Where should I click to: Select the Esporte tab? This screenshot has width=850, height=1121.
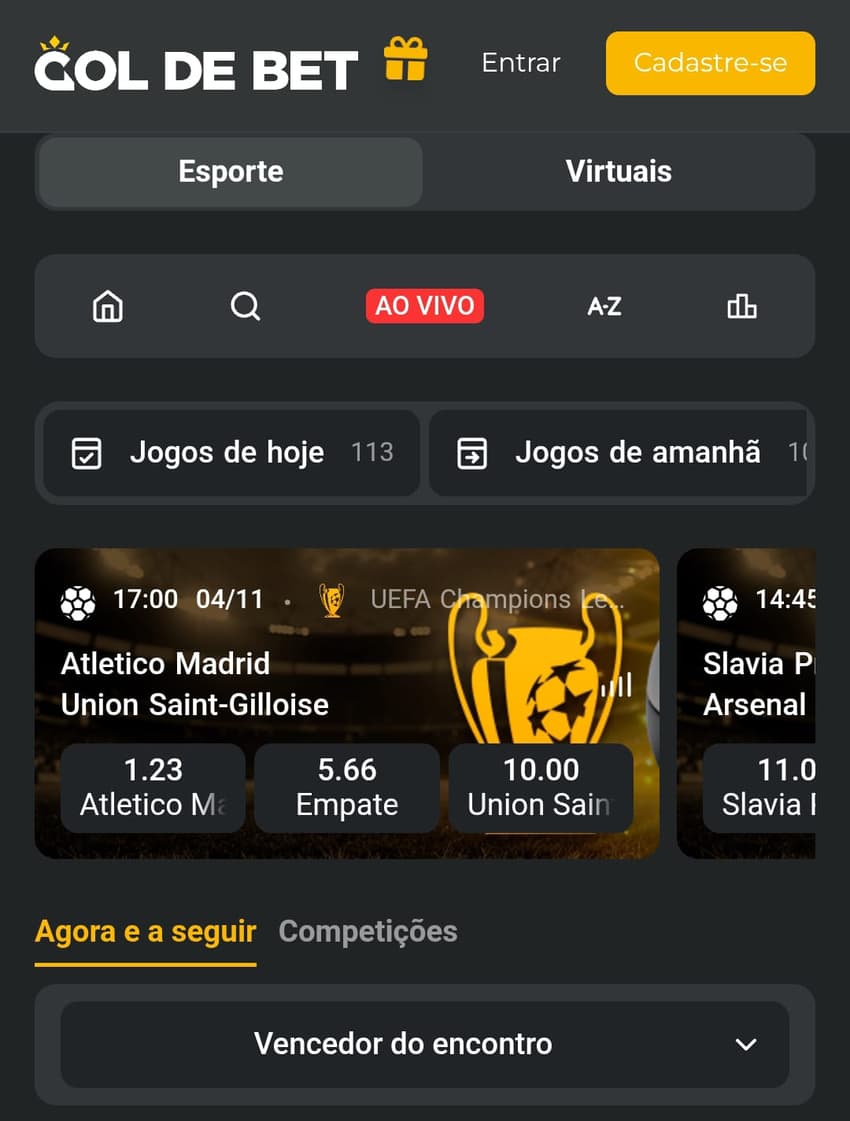coord(230,171)
